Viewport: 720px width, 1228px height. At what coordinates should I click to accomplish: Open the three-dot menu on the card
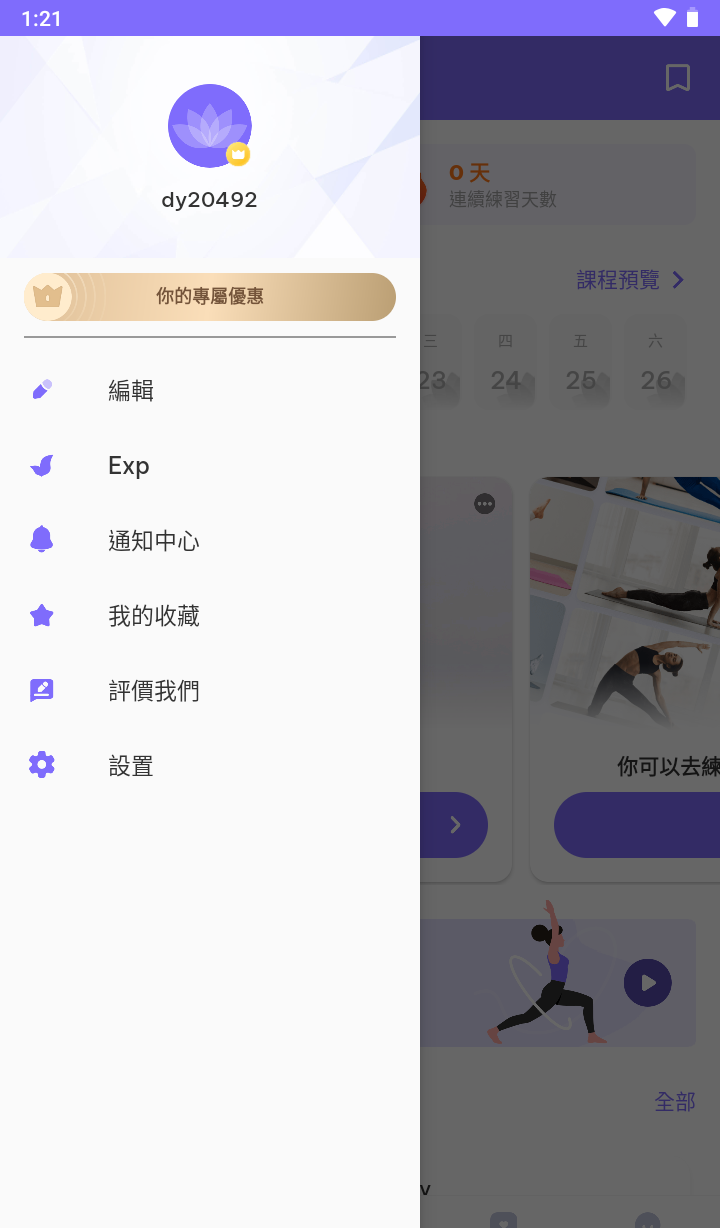coord(485,504)
